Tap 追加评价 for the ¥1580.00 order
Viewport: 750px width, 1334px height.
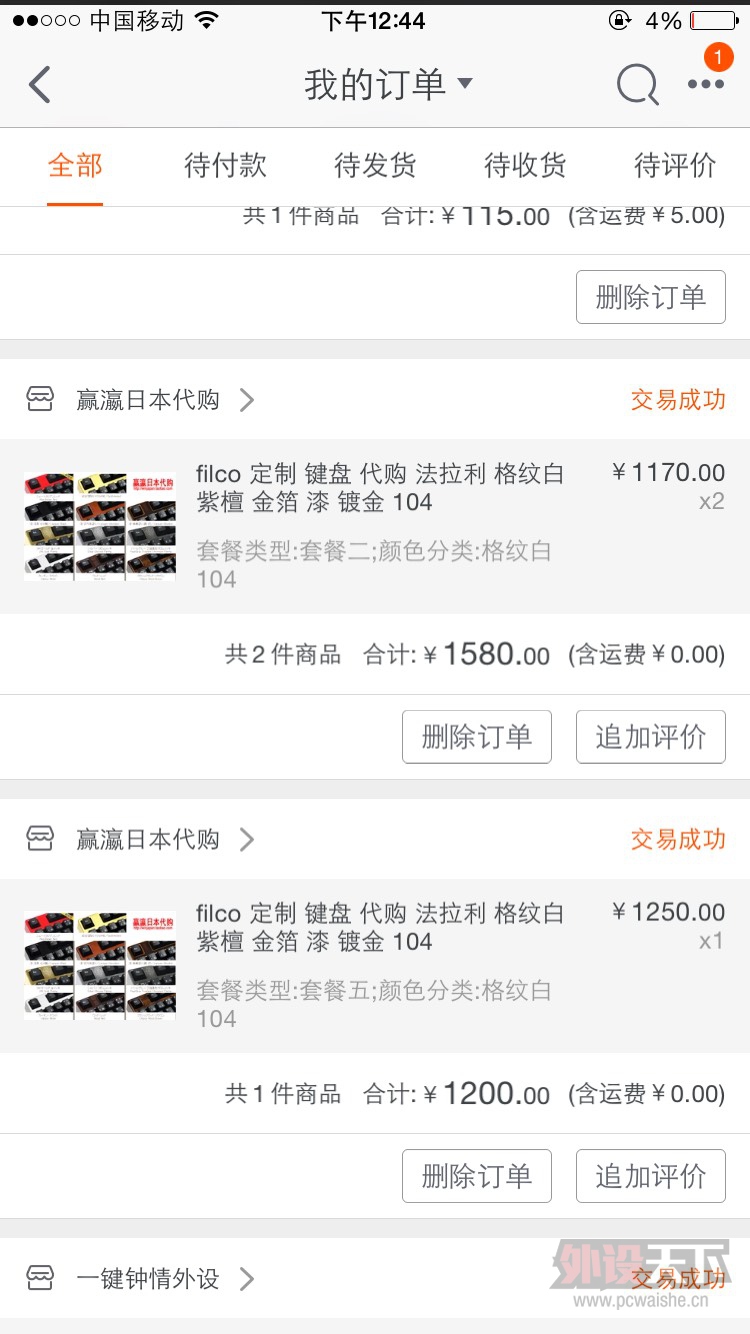(650, 737)
